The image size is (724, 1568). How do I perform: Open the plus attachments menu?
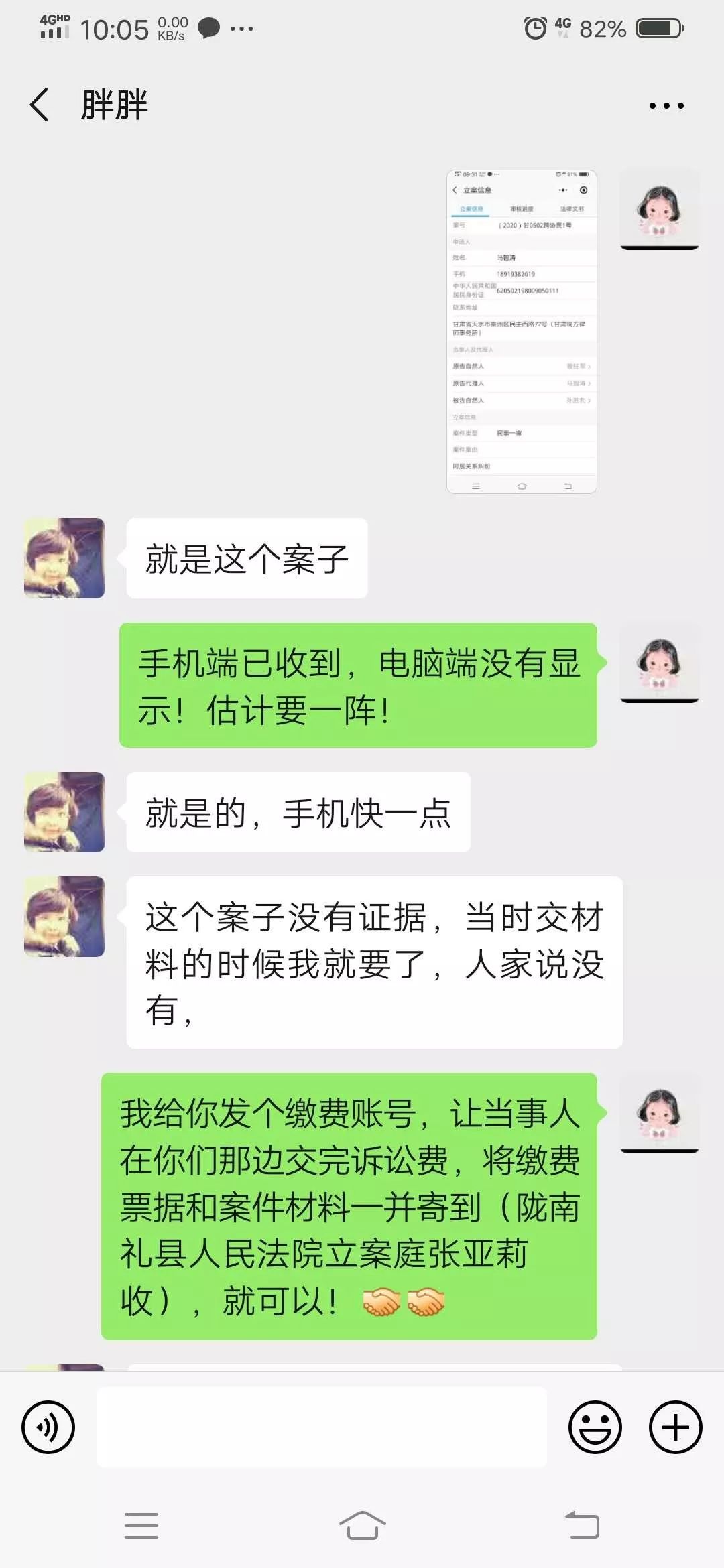[x=675, y=1427]
